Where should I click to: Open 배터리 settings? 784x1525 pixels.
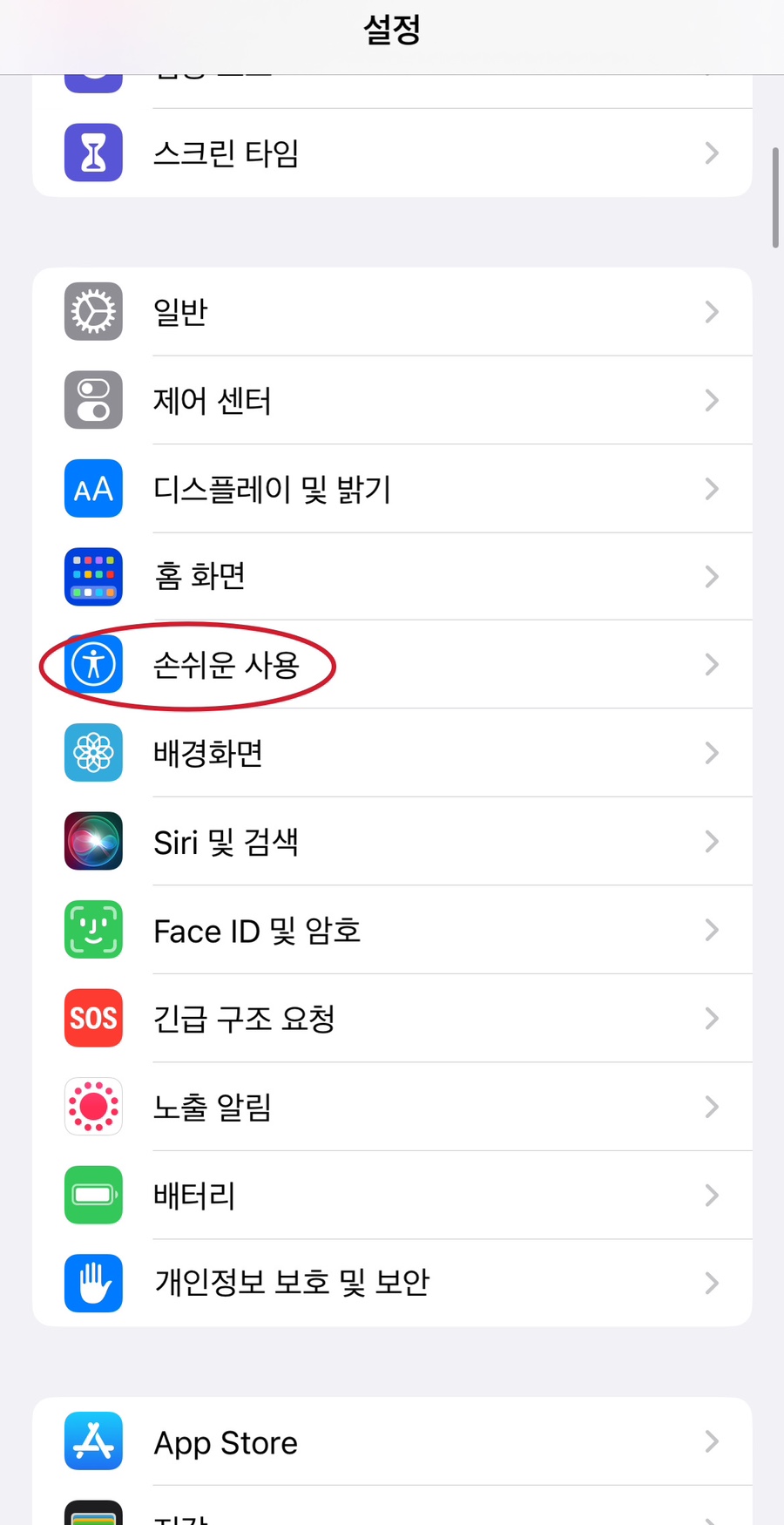[x=392, y=1195]
